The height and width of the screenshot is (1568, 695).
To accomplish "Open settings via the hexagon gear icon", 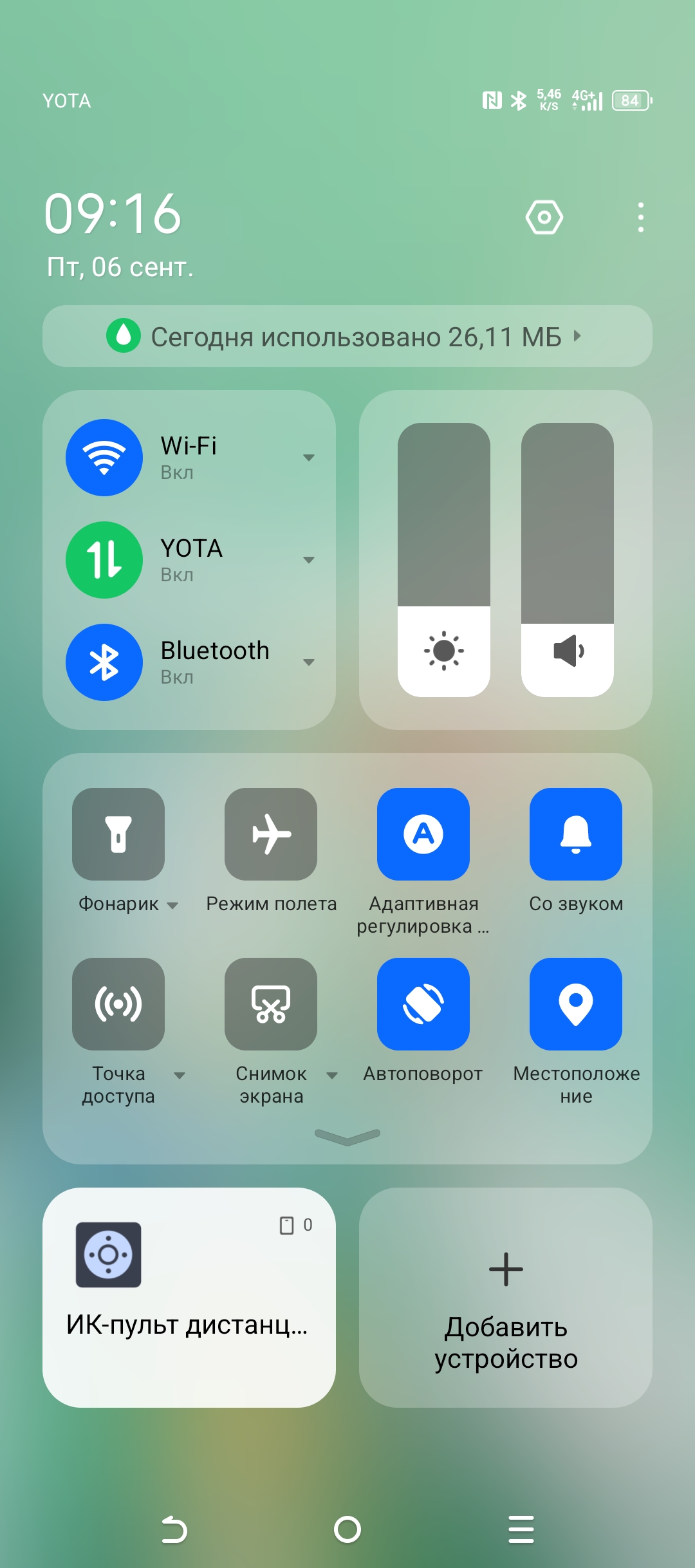I will [544, 218].
